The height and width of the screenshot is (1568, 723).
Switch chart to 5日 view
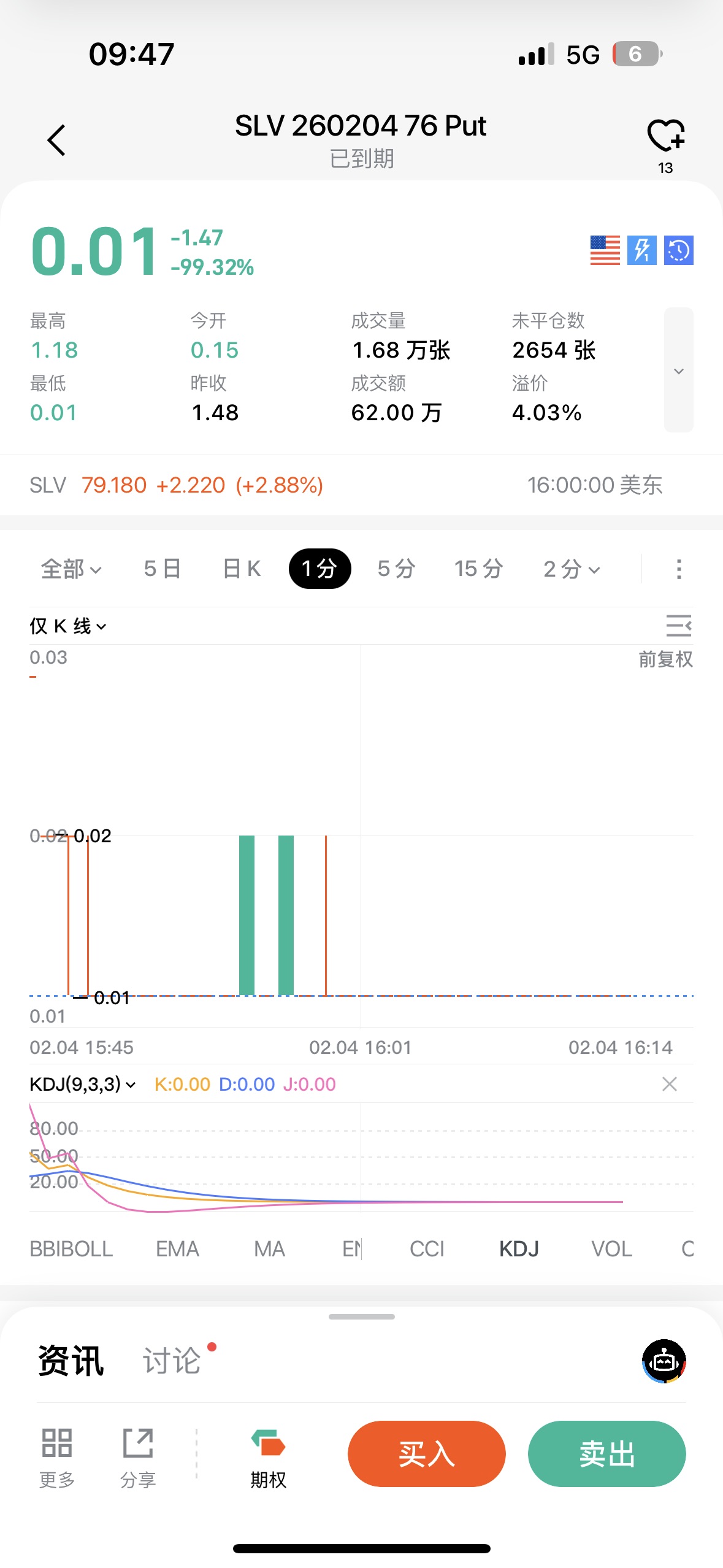(162, 569)
